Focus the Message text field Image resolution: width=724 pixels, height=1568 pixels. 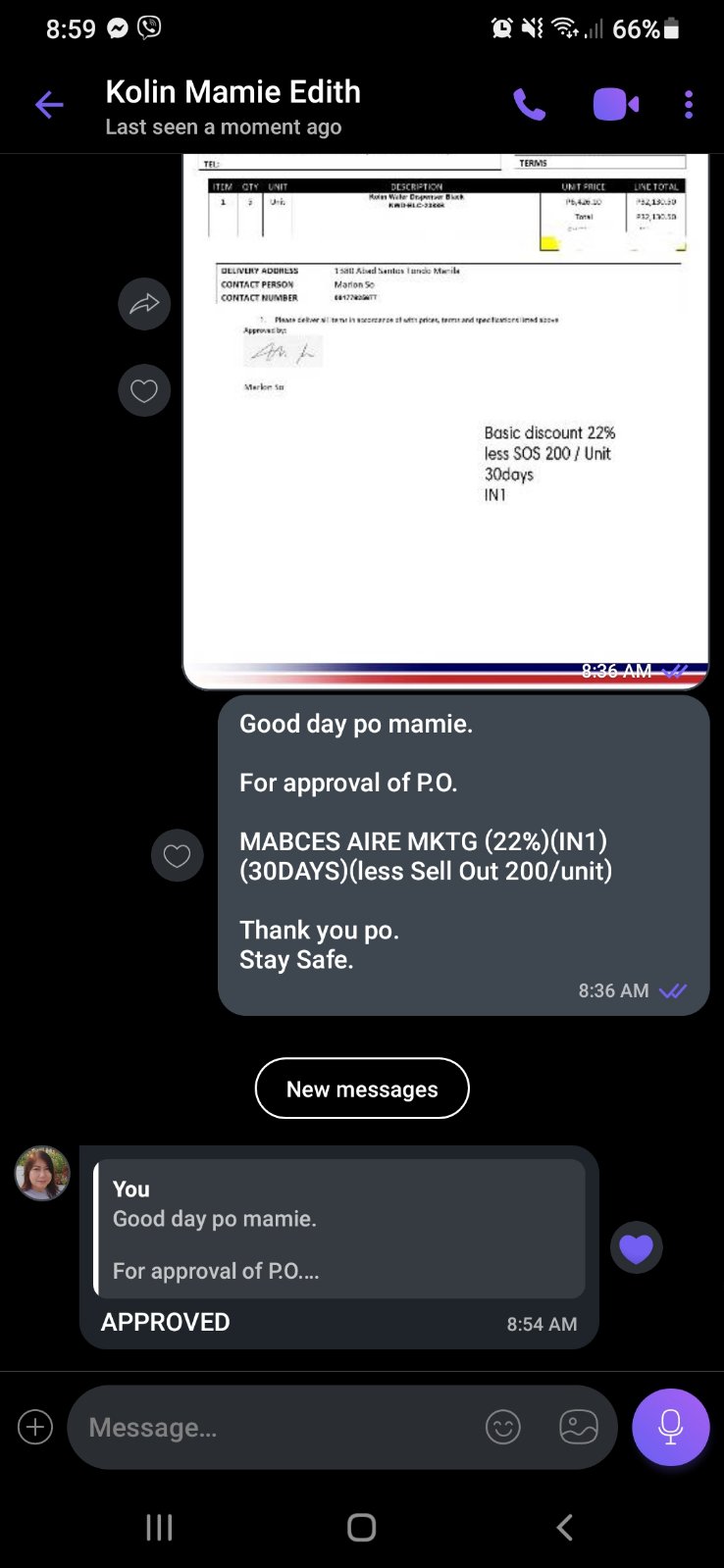[275, 1428]
